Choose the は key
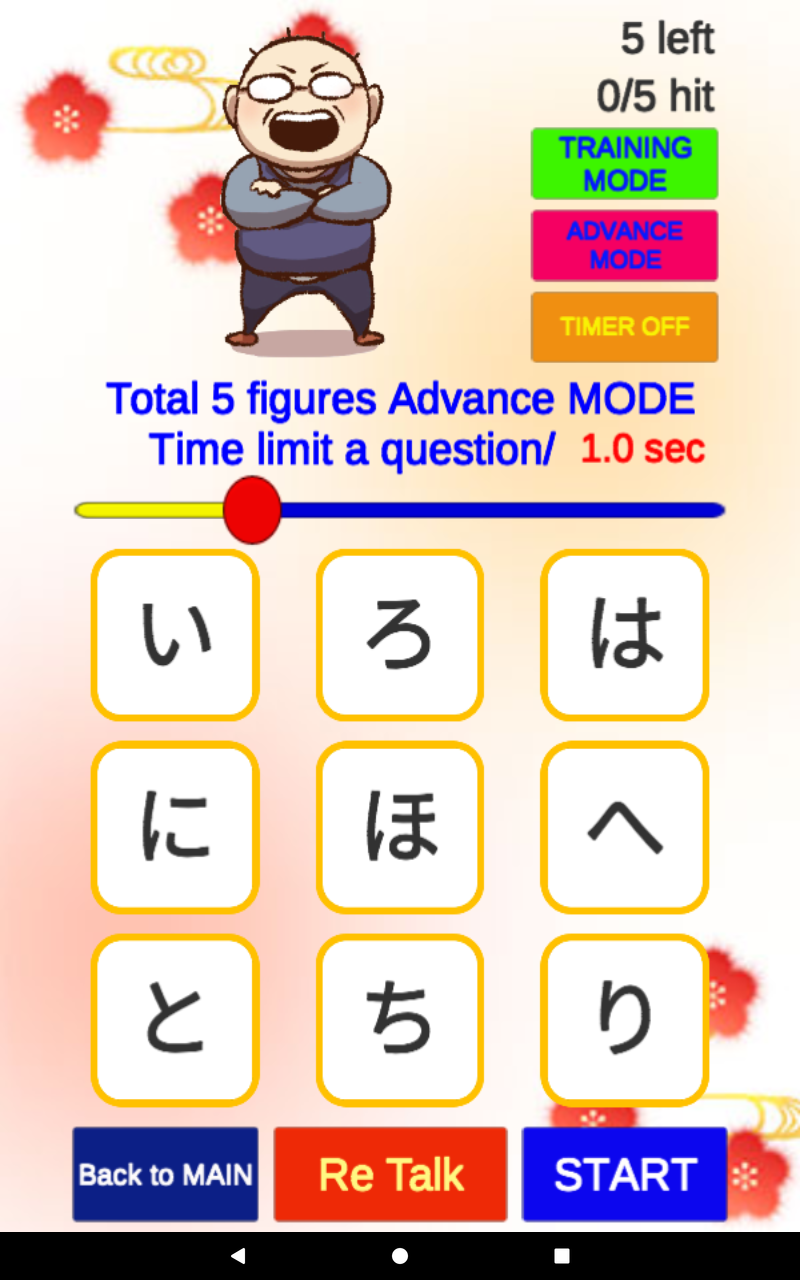Screen dimensions: 800x1280 pos(625,635)
